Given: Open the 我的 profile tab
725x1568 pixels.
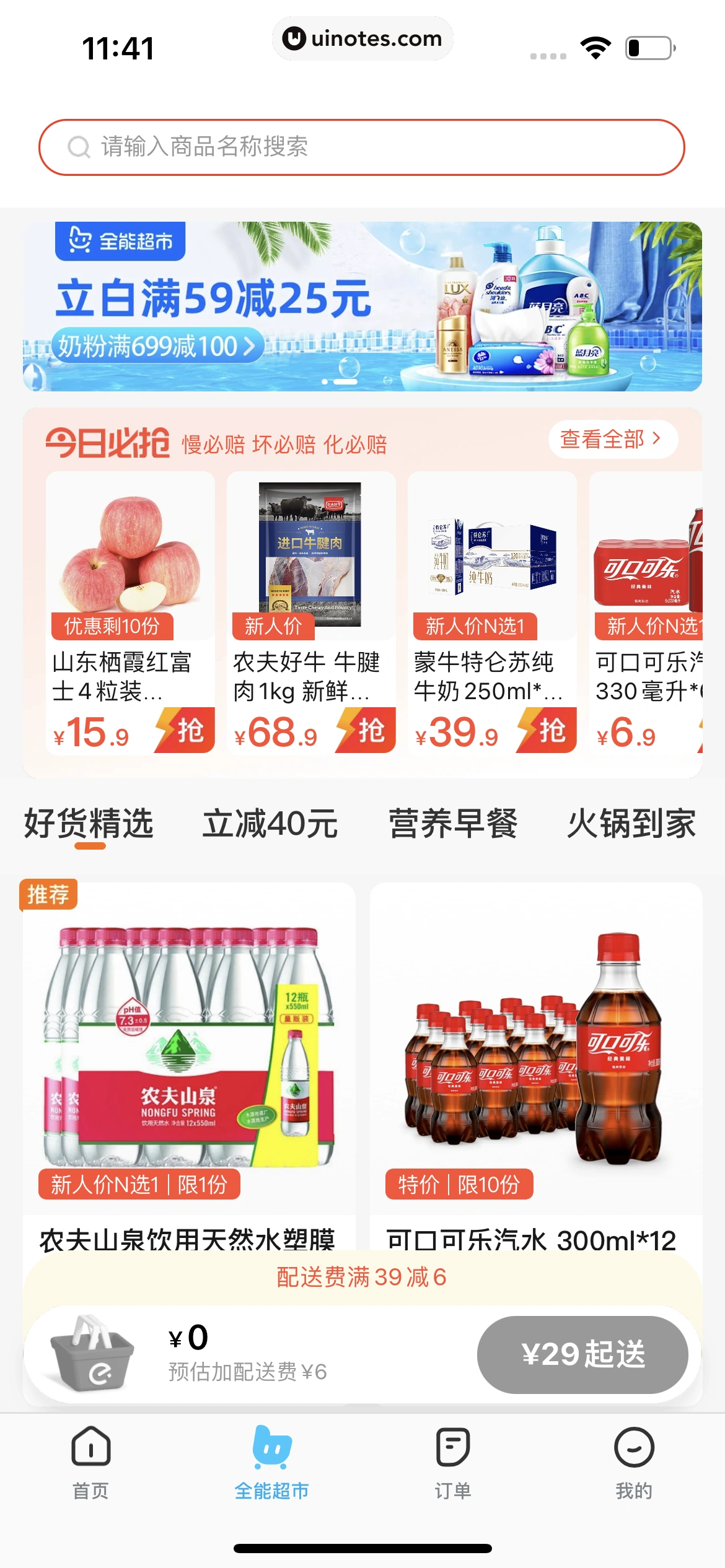Looking at the screenshot, I should click(633, 1463).
